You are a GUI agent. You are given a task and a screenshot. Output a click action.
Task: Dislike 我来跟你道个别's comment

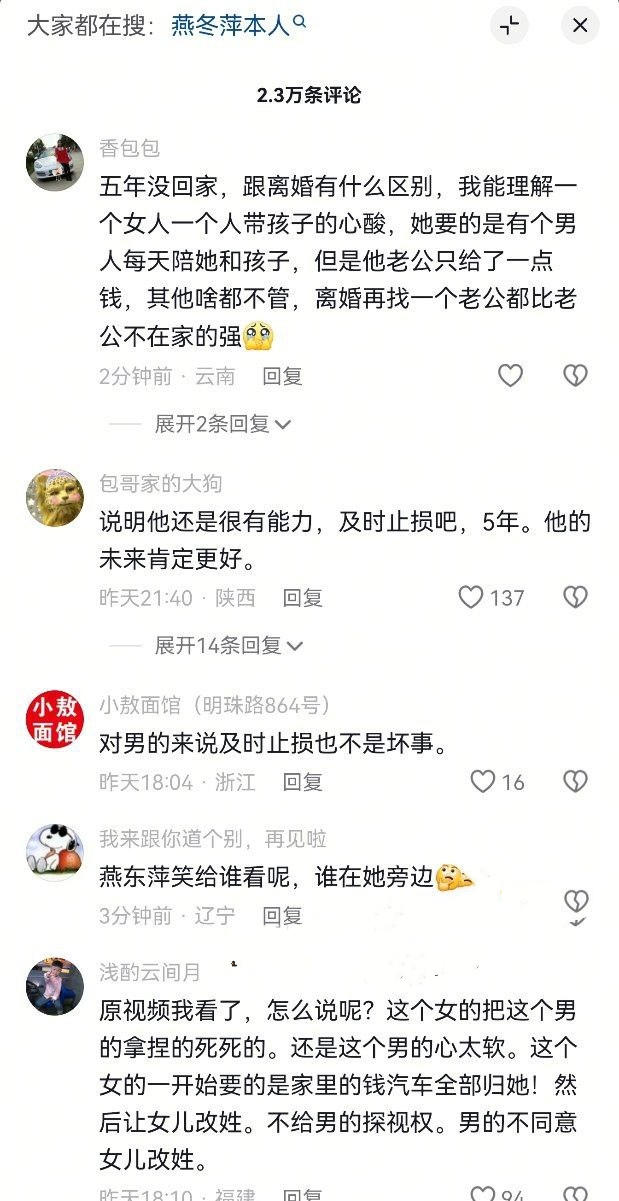576,902
